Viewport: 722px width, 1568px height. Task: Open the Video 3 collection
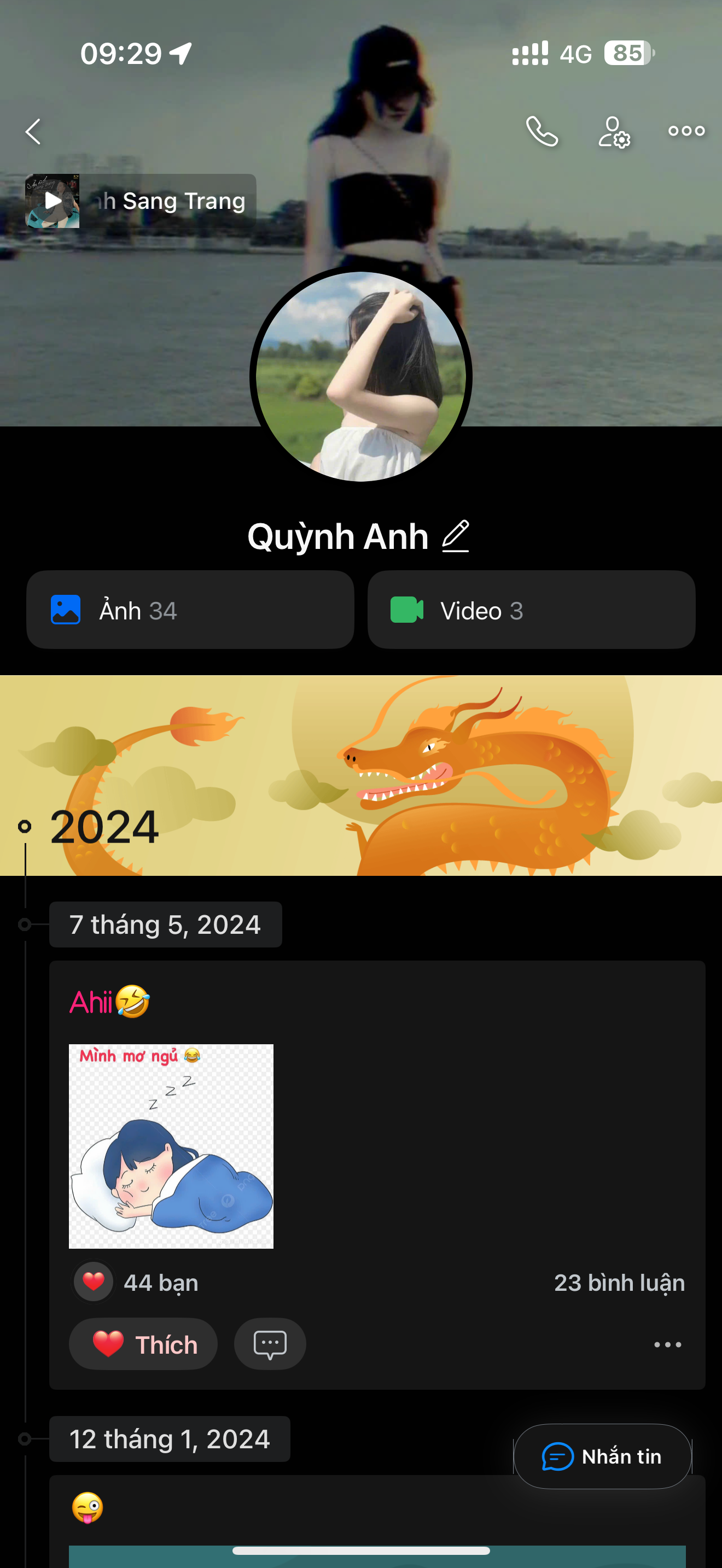pyautogui.click(x=531, y=610)
